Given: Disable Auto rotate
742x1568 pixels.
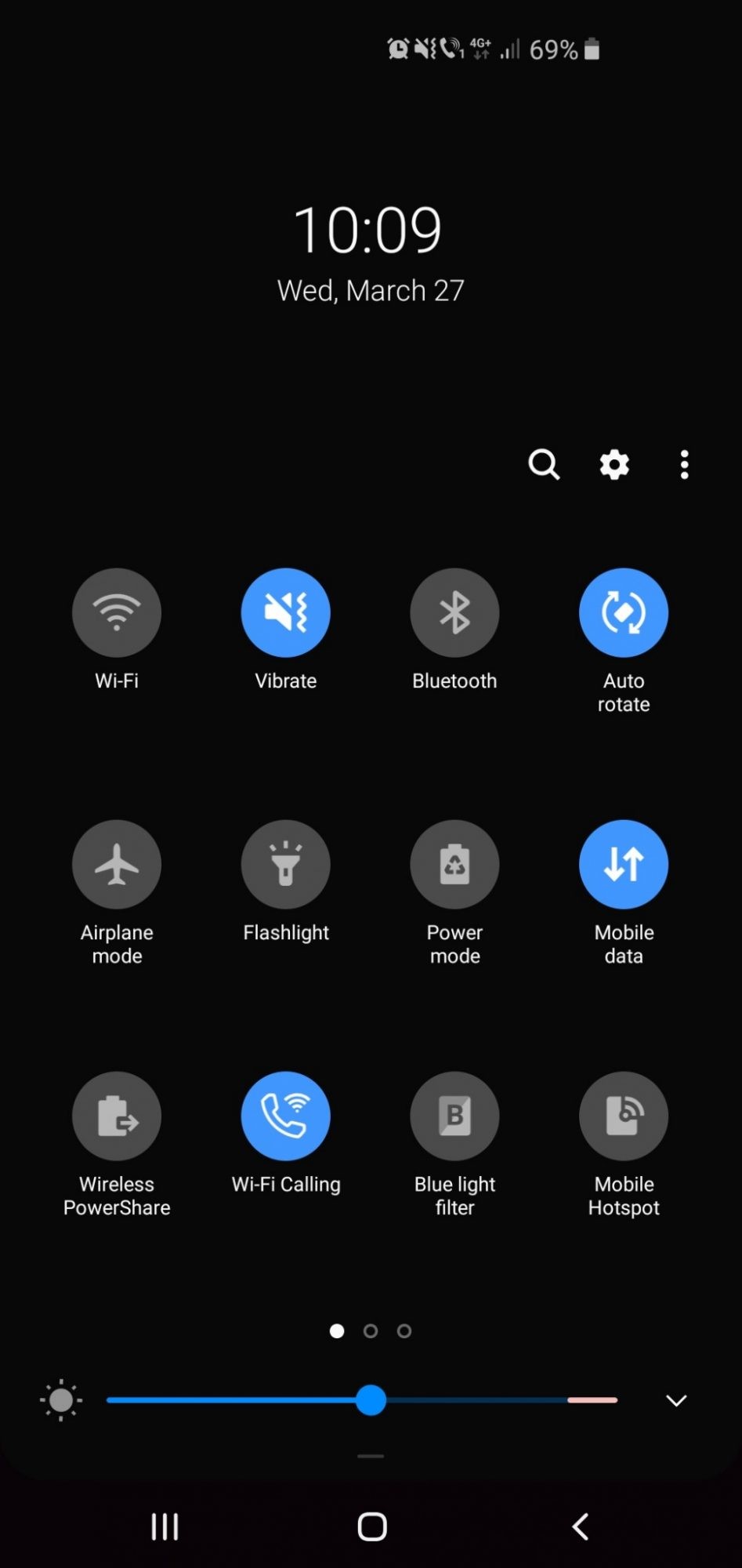Looking at the screenshot, I should click(x=624, y=612).
